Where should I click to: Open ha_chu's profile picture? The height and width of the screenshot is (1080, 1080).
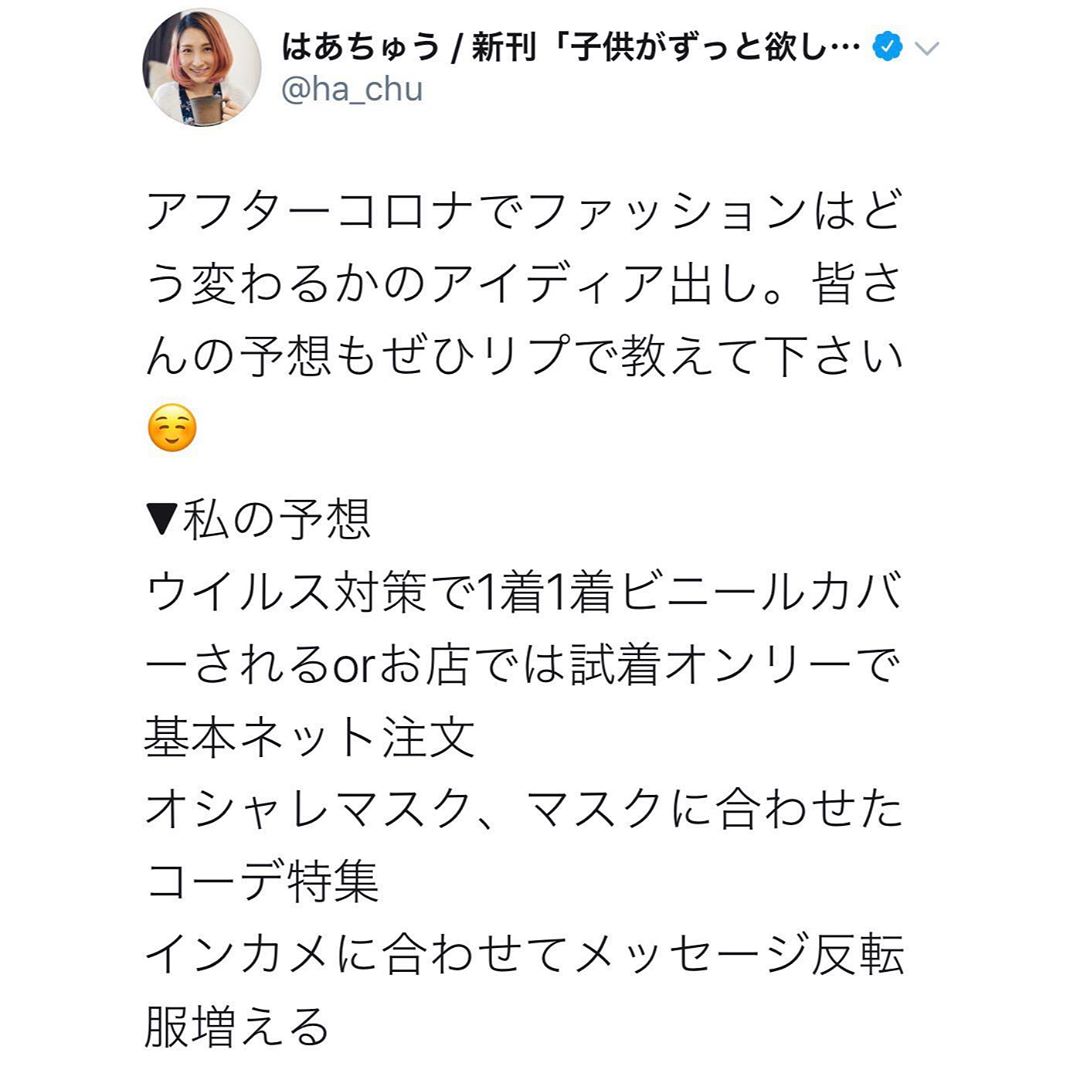[202, 68]
